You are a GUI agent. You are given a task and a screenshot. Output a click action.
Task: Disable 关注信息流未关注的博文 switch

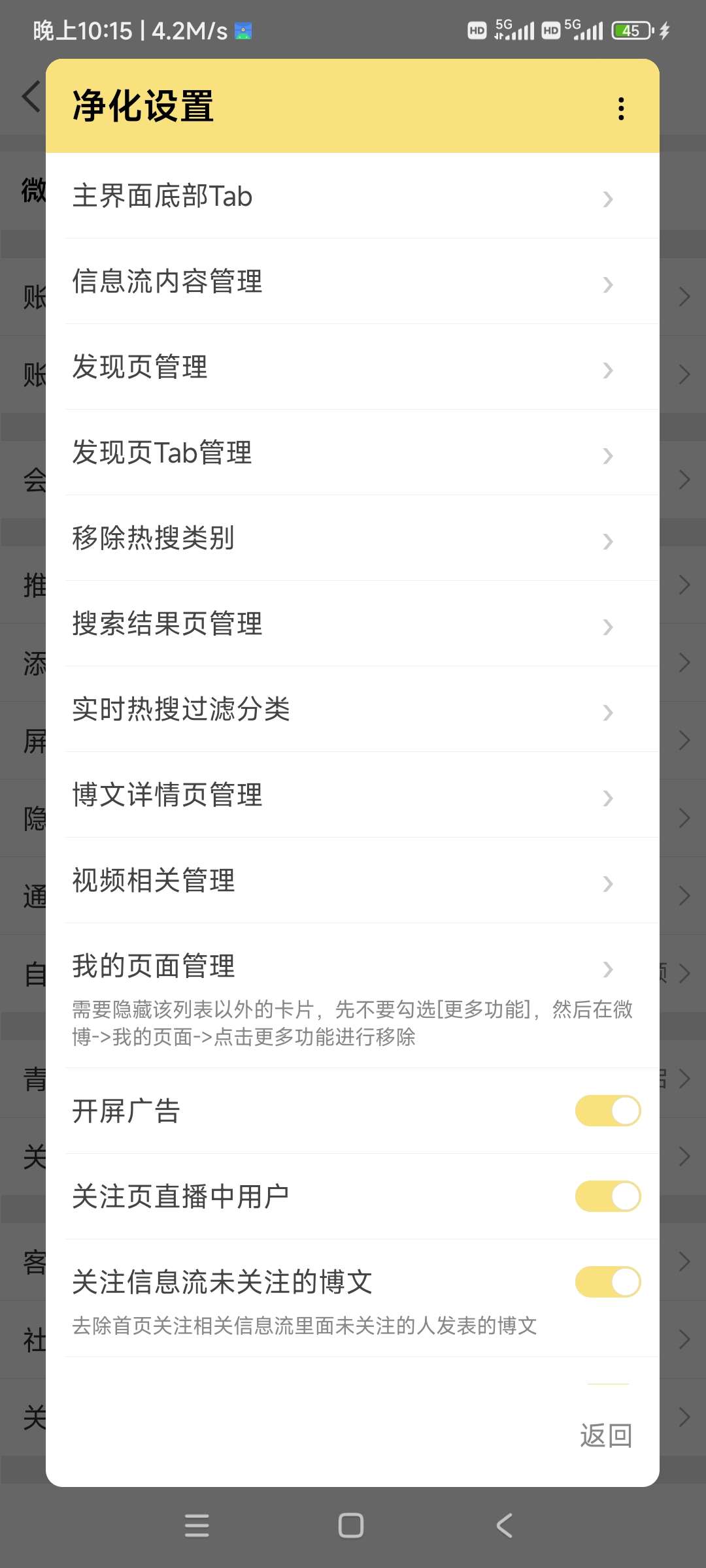(607, 1282)
